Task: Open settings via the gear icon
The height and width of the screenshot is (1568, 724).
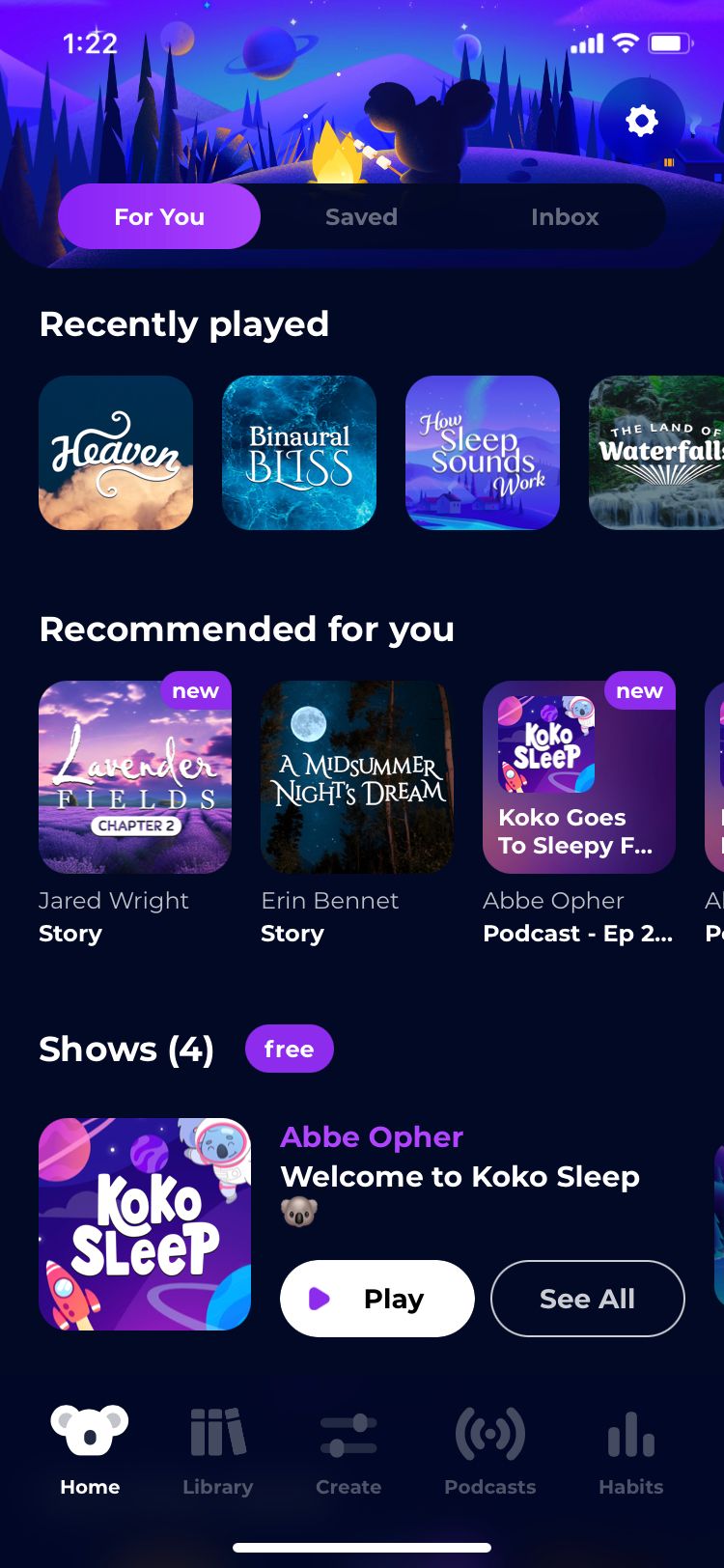Action: 641,121
